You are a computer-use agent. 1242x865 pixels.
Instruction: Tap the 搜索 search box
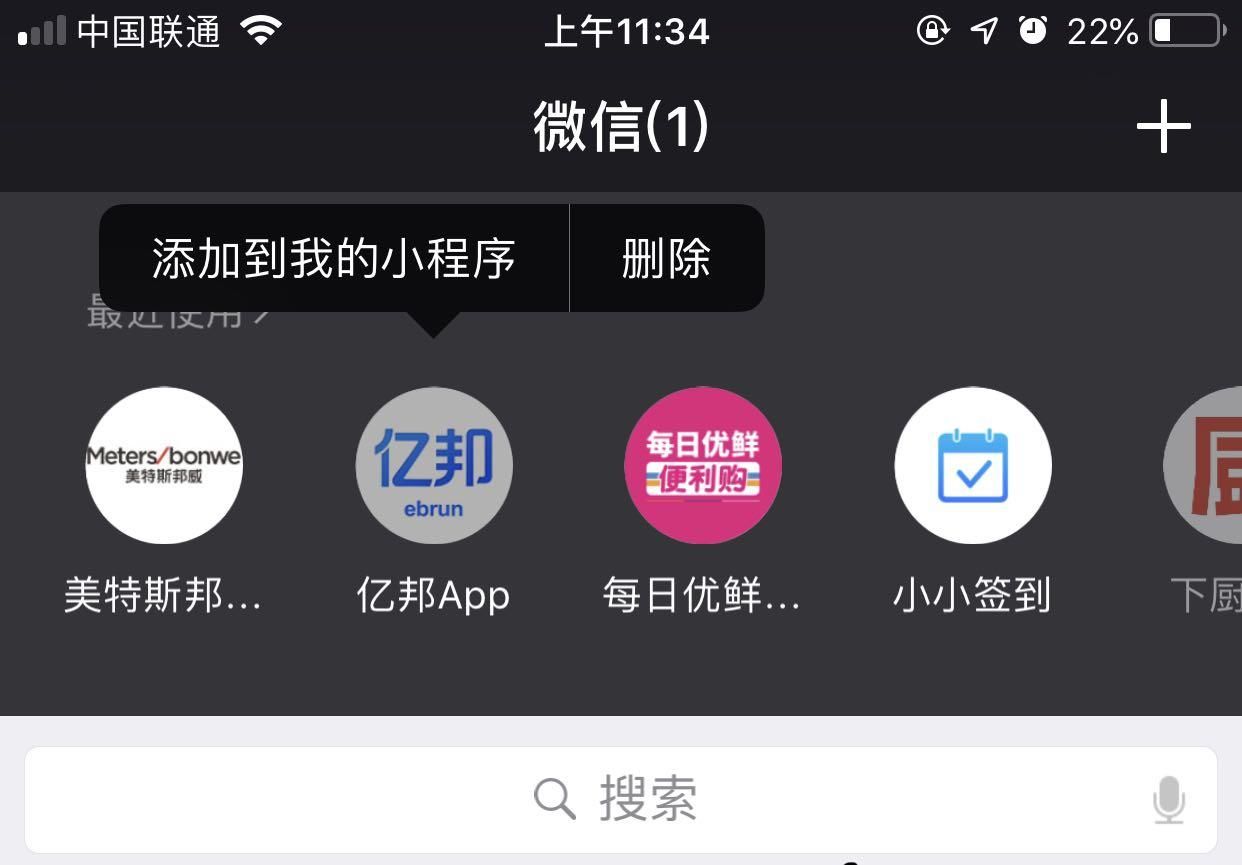[x=620, y=799]
